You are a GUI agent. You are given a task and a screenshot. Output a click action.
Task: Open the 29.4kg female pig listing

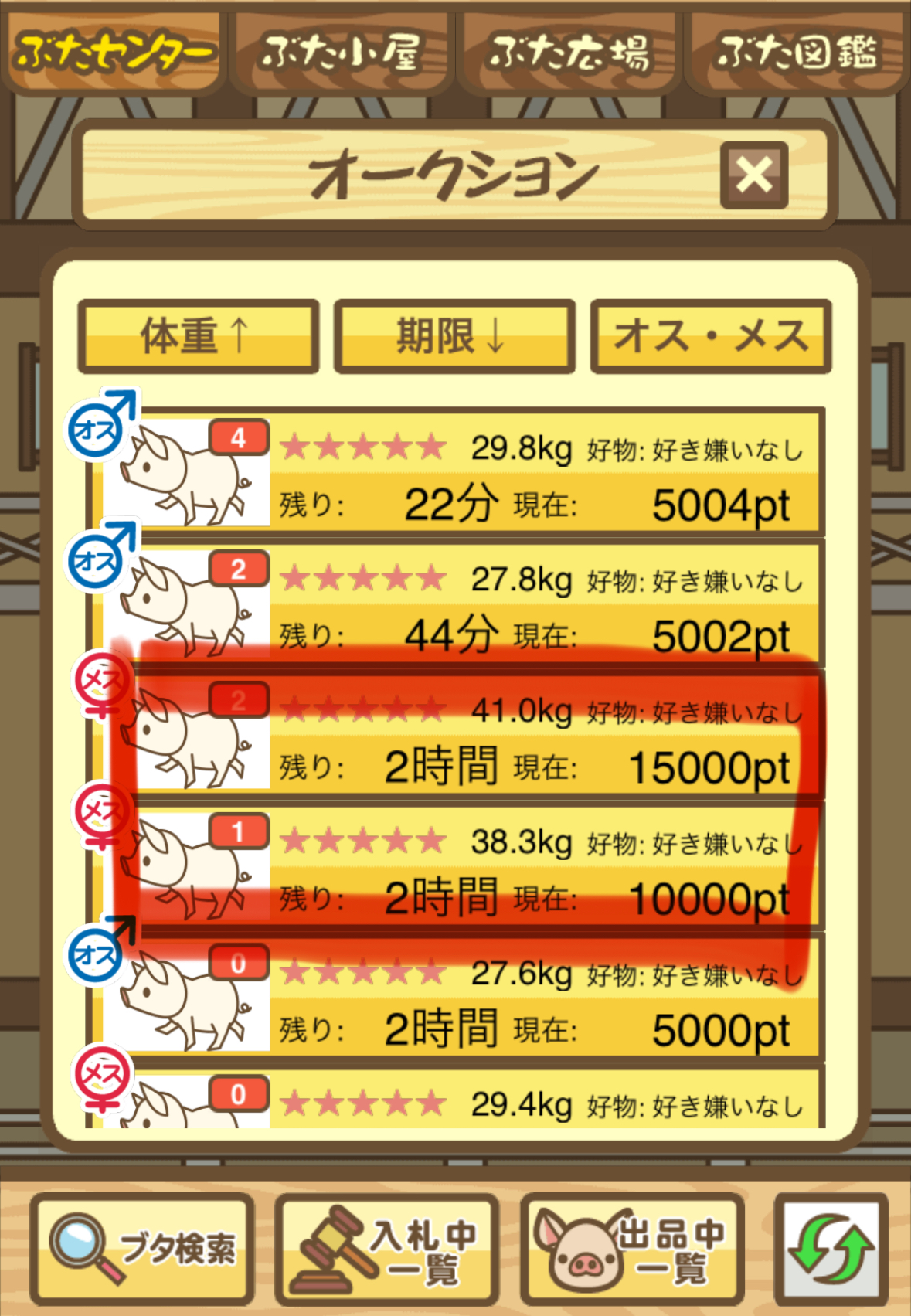pos(464,1101)
